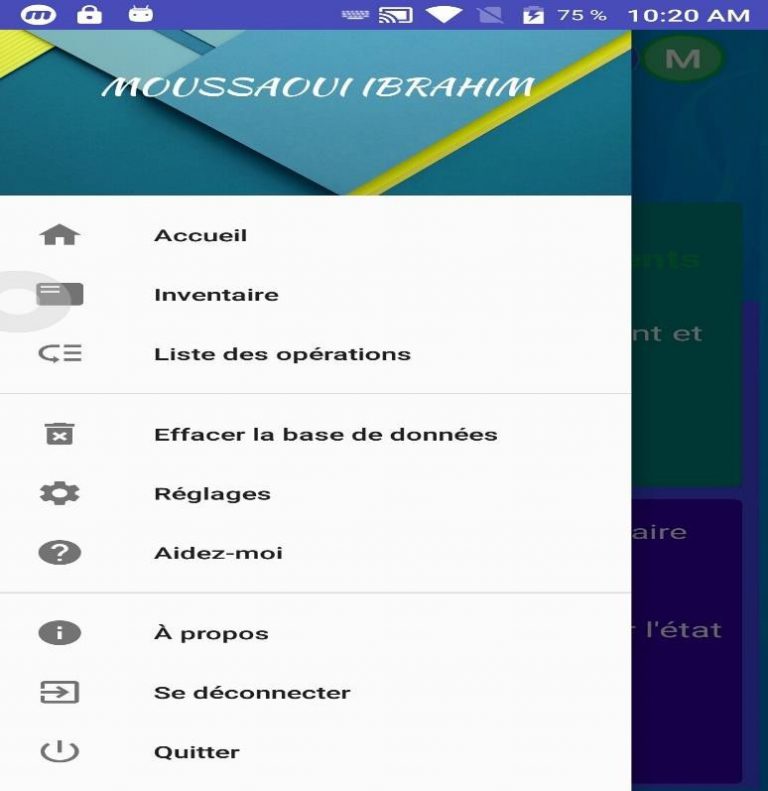
Task: View the À propos page
Action: (211, 634)
